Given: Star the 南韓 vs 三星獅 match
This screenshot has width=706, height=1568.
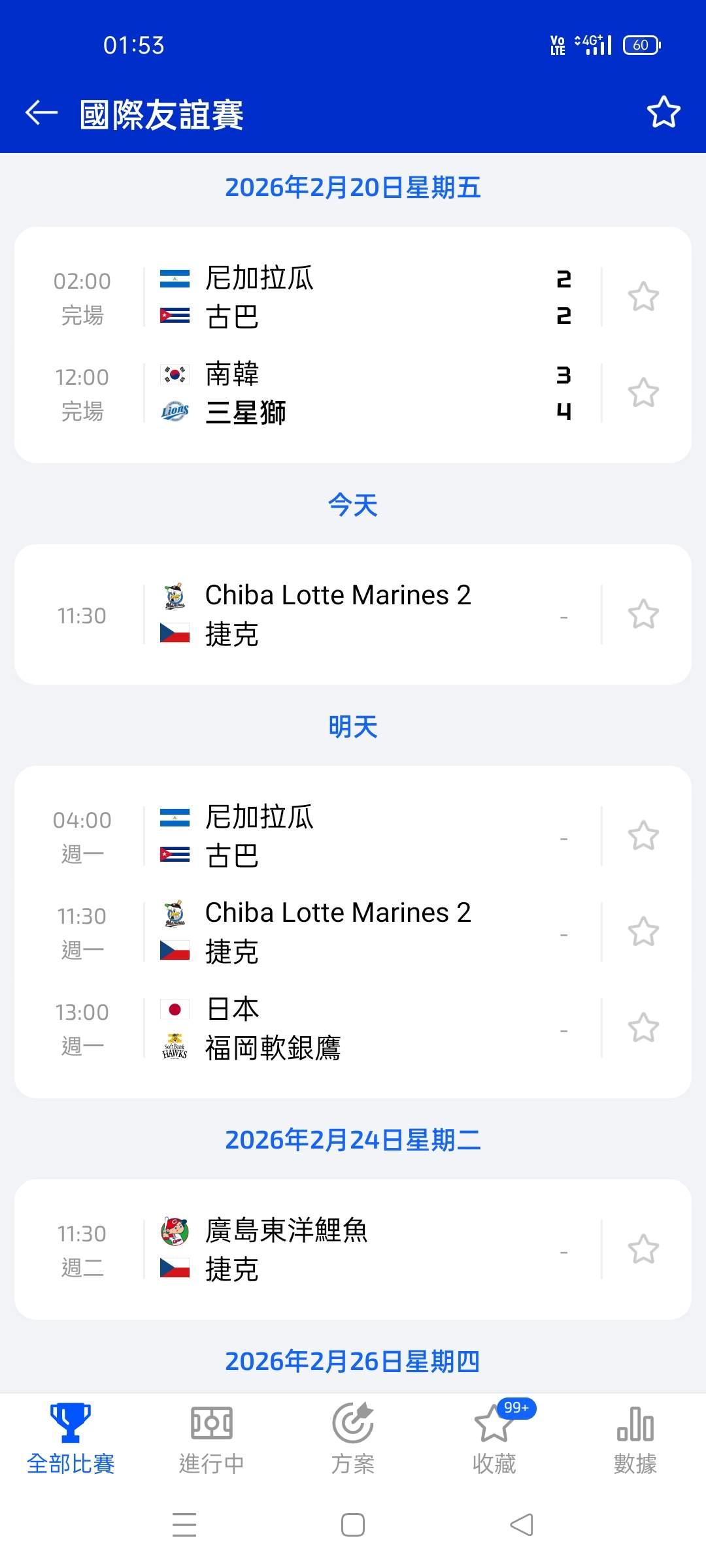Looking at the screenshot, I should 643,393.
